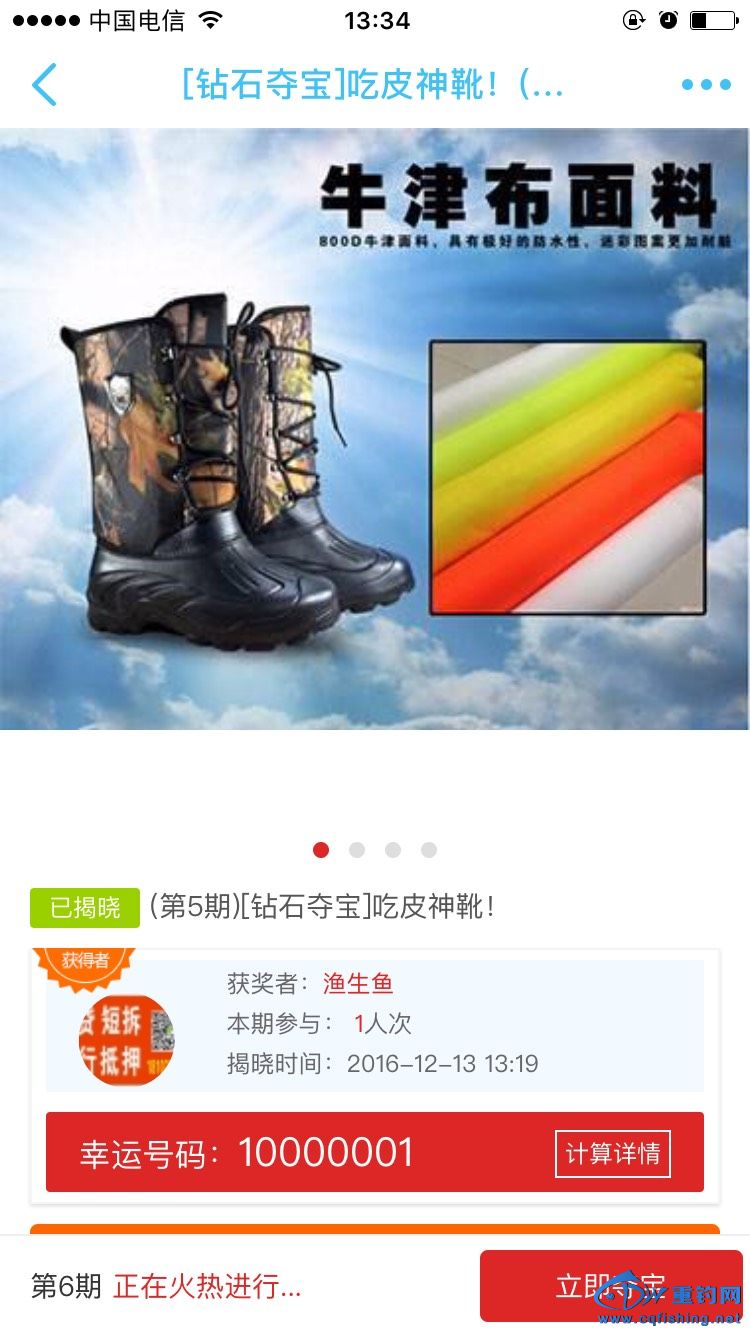Open the camouflage boots product banner
The width and height of the screenshot is (750, 1334).
pos(374,430)
